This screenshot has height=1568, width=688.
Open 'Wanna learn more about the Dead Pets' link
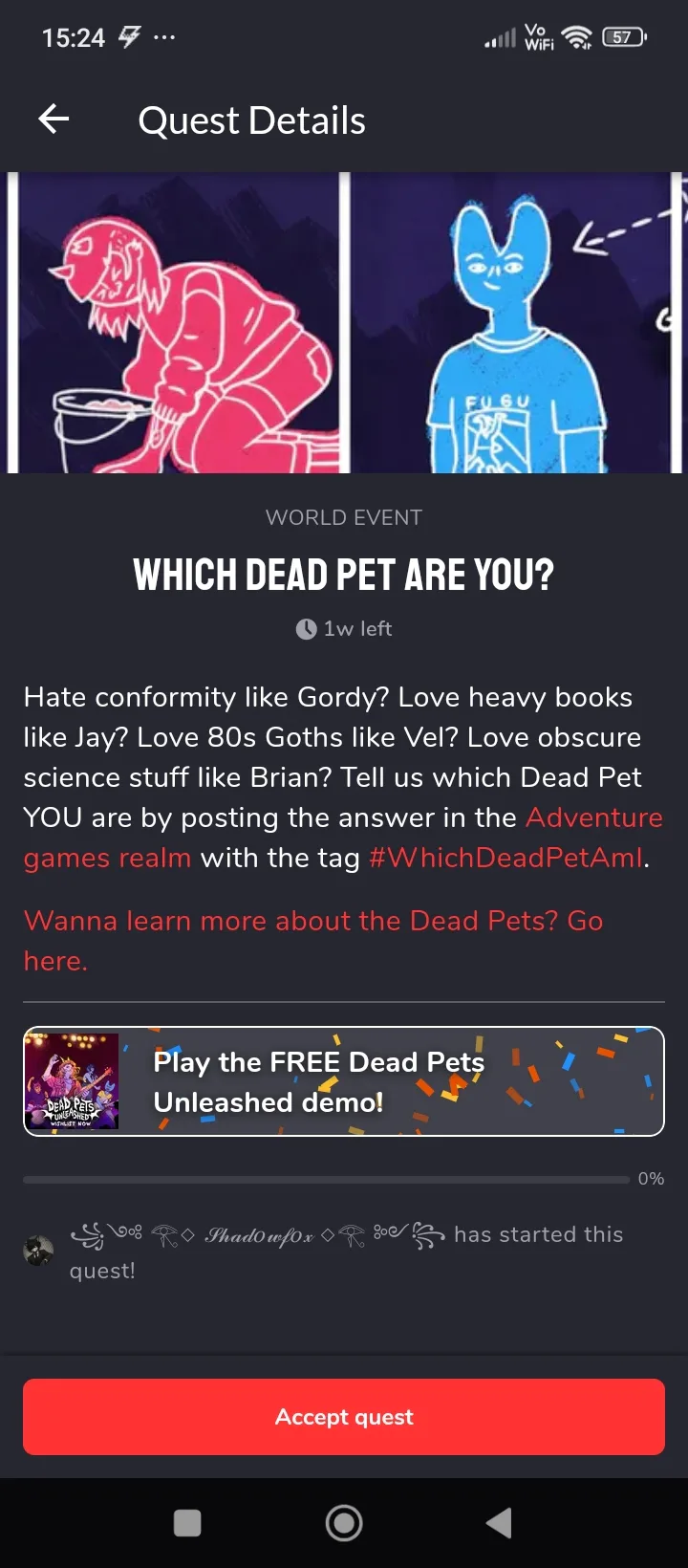coord(312,940)
